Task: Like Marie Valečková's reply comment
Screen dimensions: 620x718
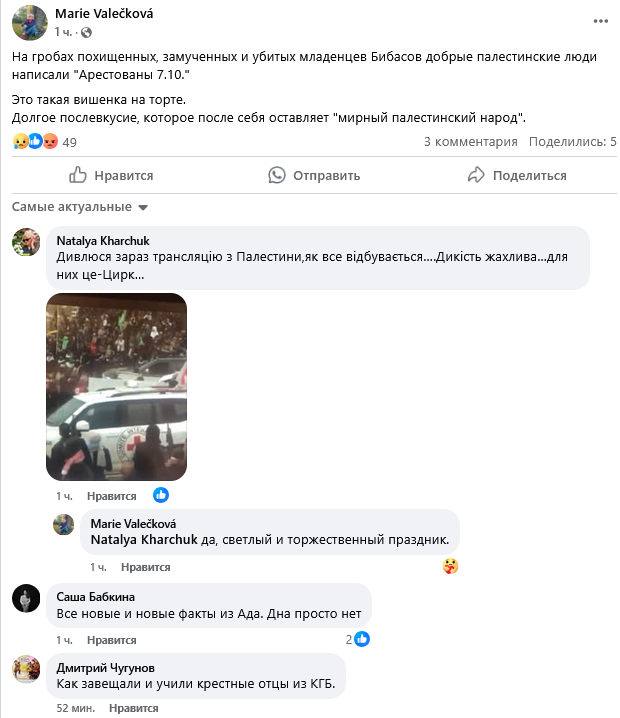Action: (x=146, y=567)
